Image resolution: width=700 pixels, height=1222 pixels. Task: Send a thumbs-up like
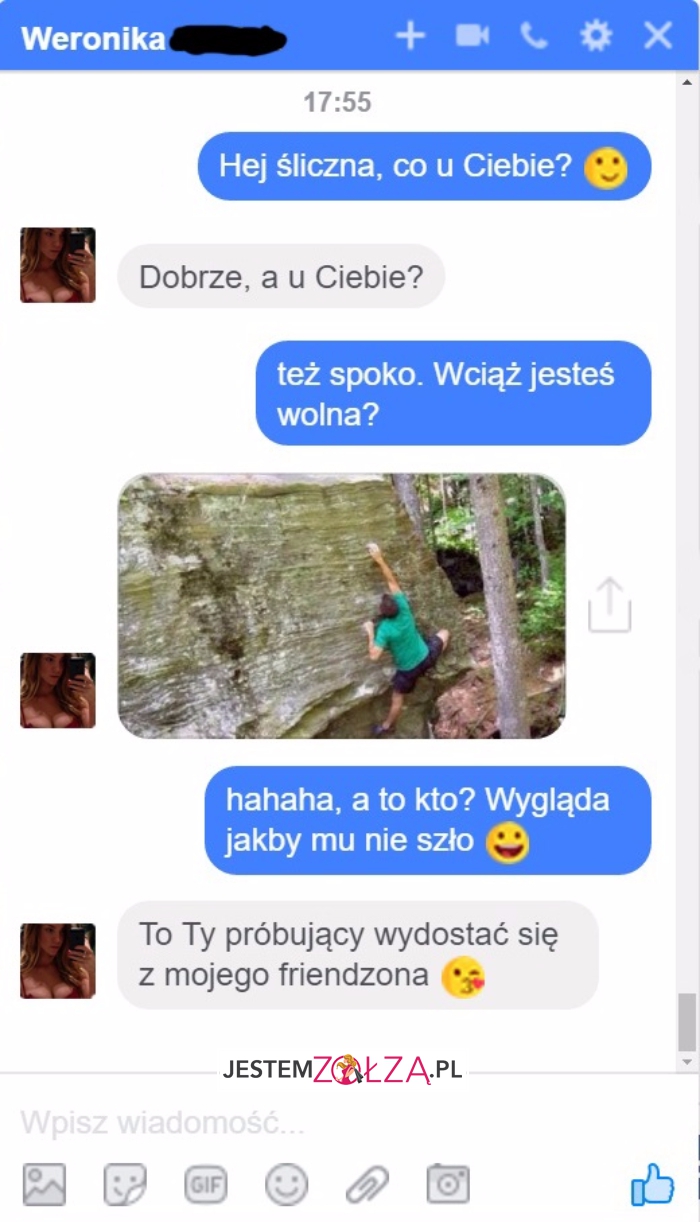point(652,1185)
